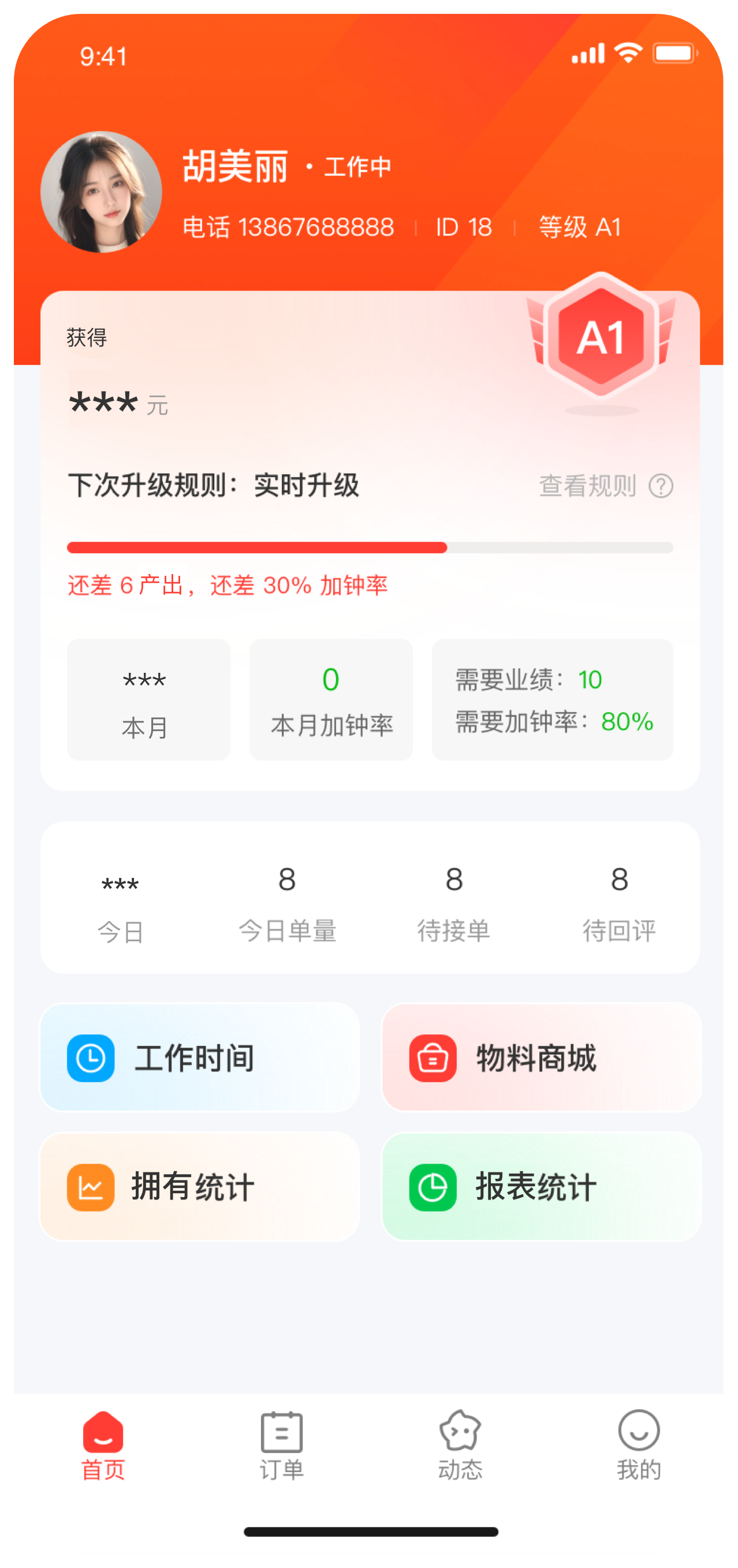This screenshot has height=1568, width=738.
Task: Open the 拥有统计 card
Action: (x=200, y=1186)
